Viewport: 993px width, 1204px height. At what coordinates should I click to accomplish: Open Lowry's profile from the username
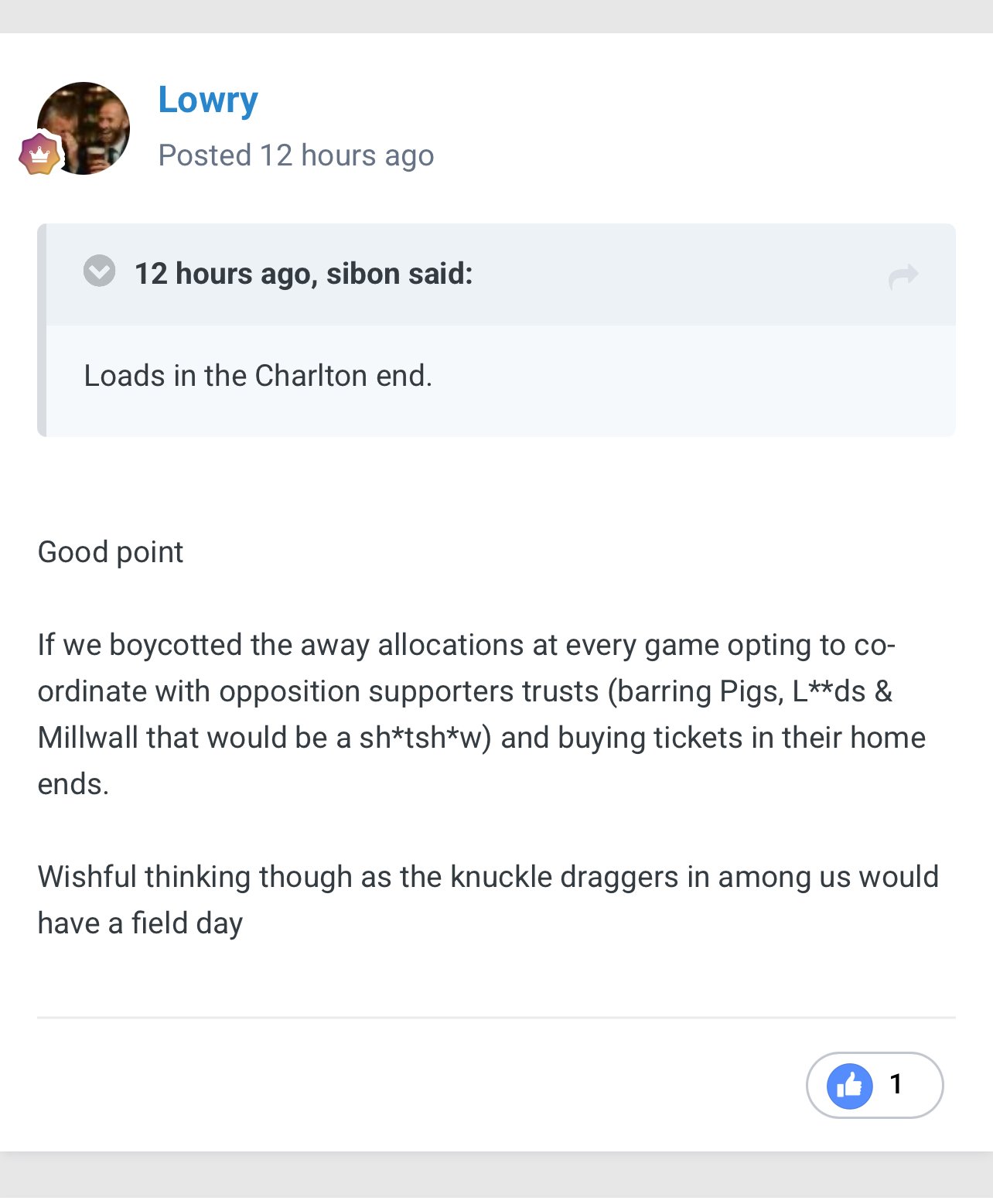[207, 100]
